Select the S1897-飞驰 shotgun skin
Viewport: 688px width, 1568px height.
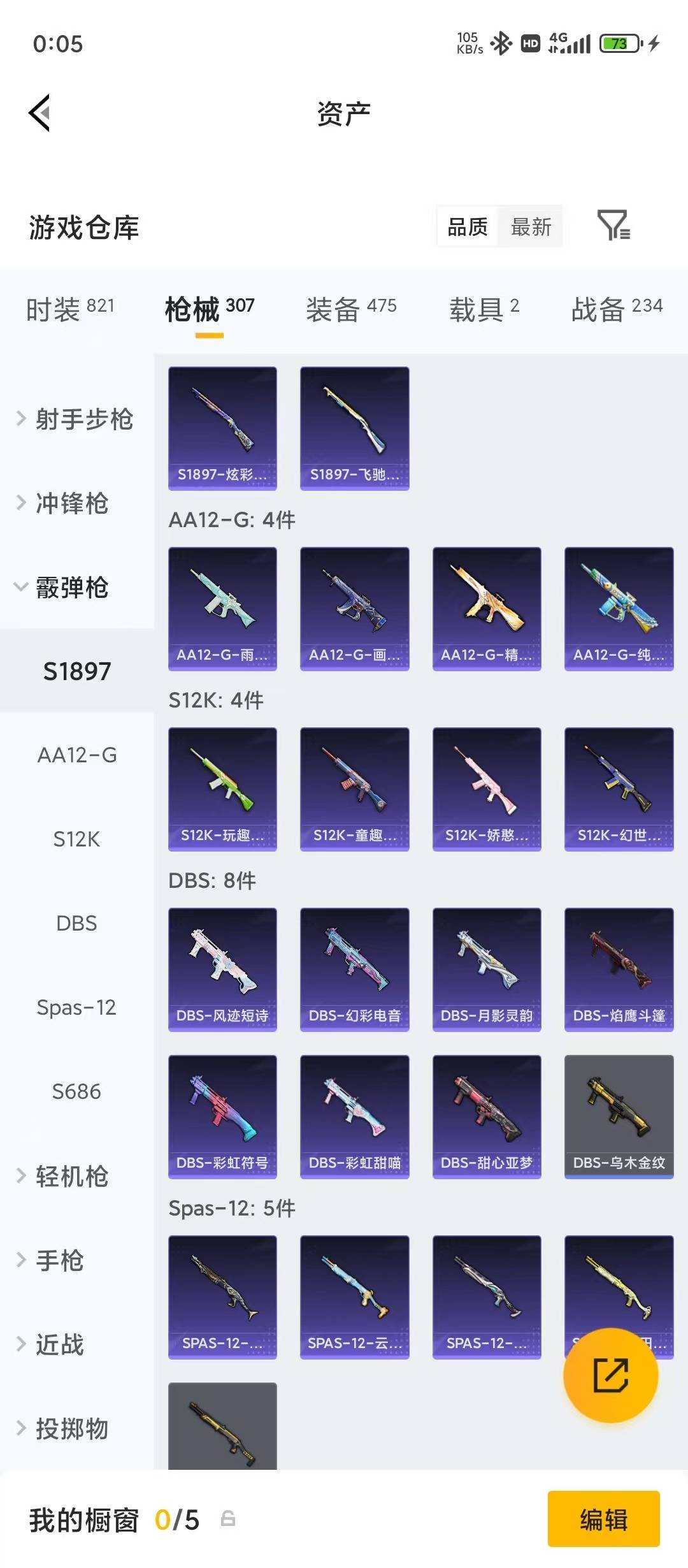point(354,427)
